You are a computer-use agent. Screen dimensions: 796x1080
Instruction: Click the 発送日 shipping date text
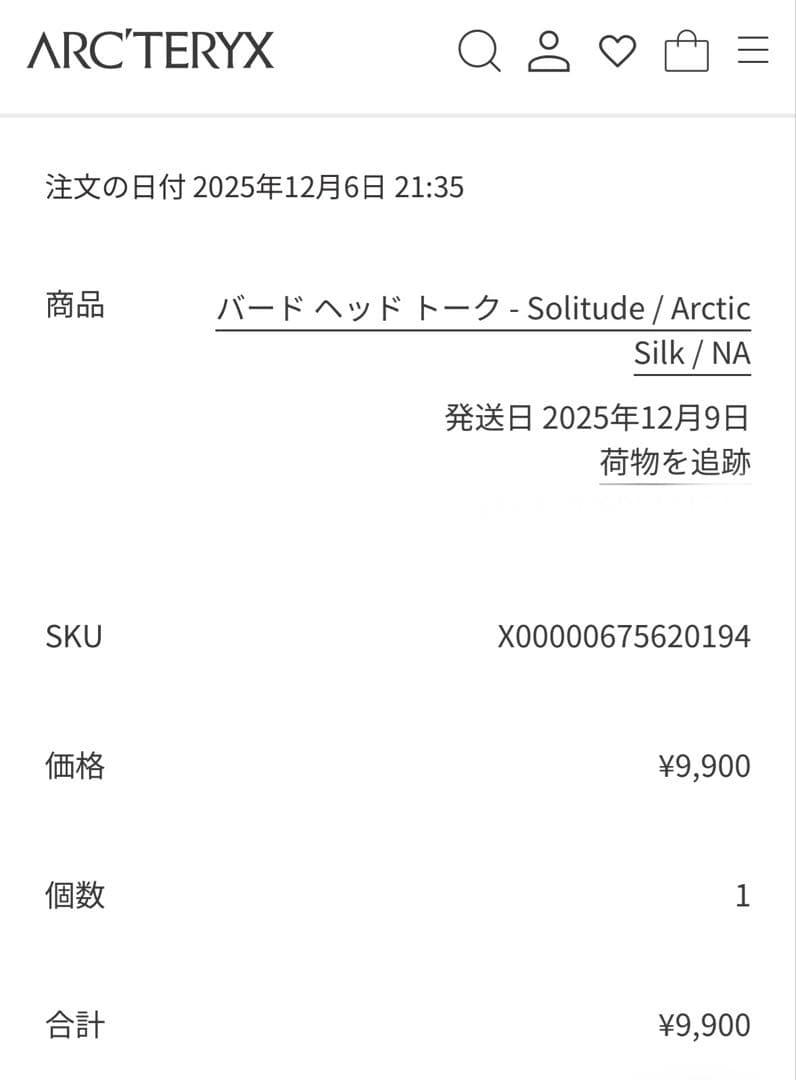click(597, 418)
